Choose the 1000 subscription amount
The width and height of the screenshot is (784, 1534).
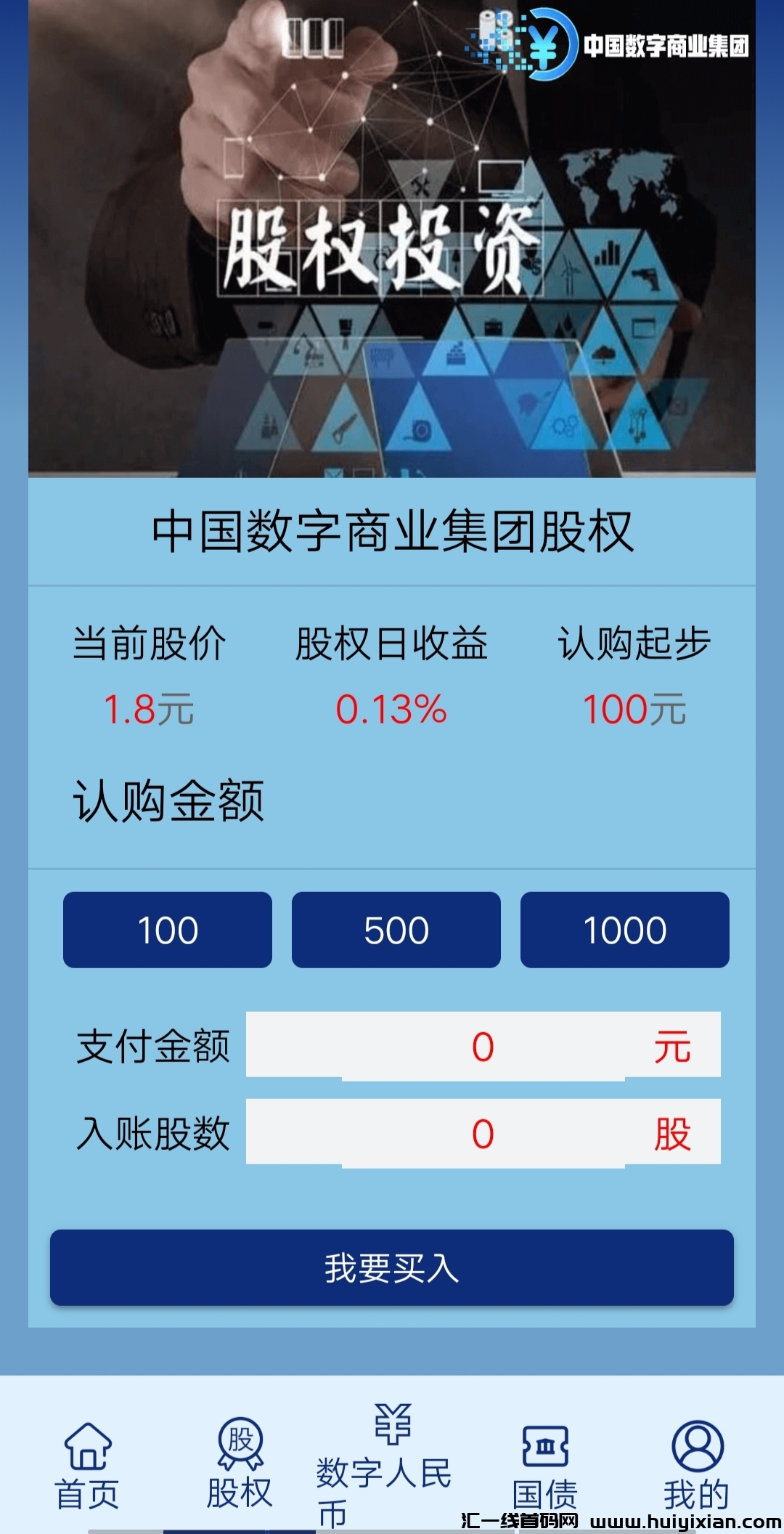(x=624, y=930)
